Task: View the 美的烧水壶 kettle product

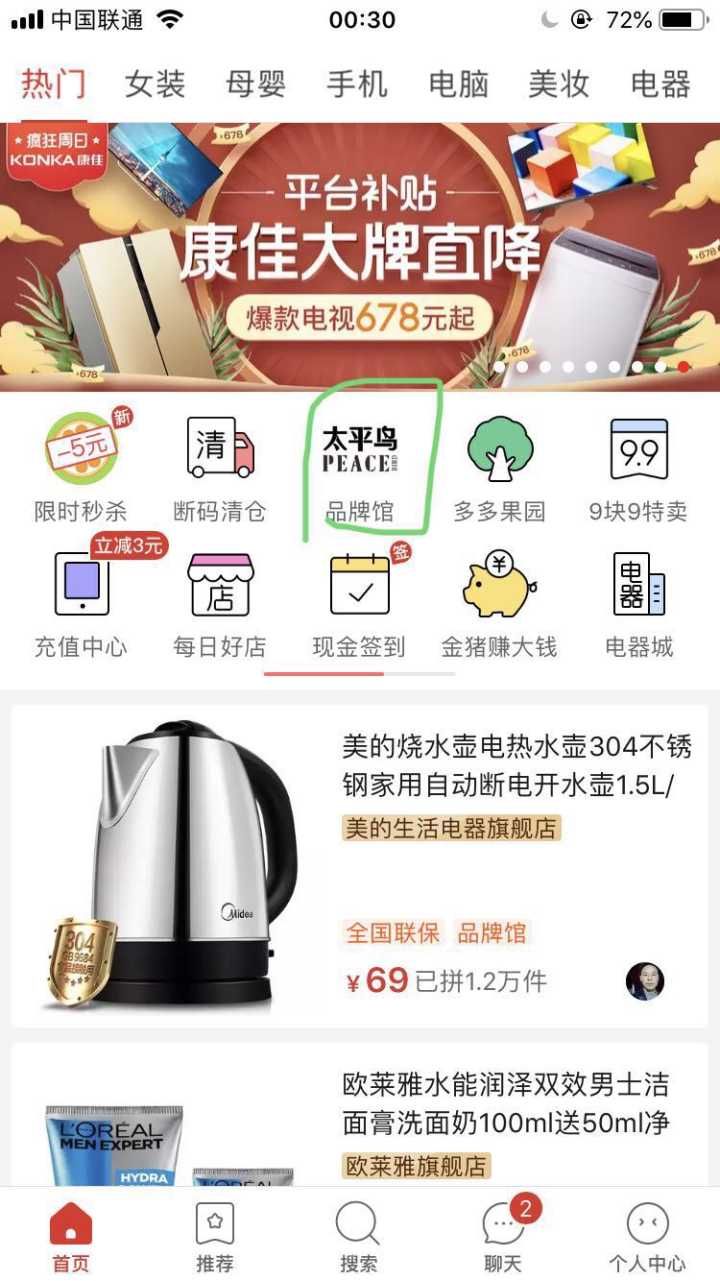Action: (x=360, y=865)
